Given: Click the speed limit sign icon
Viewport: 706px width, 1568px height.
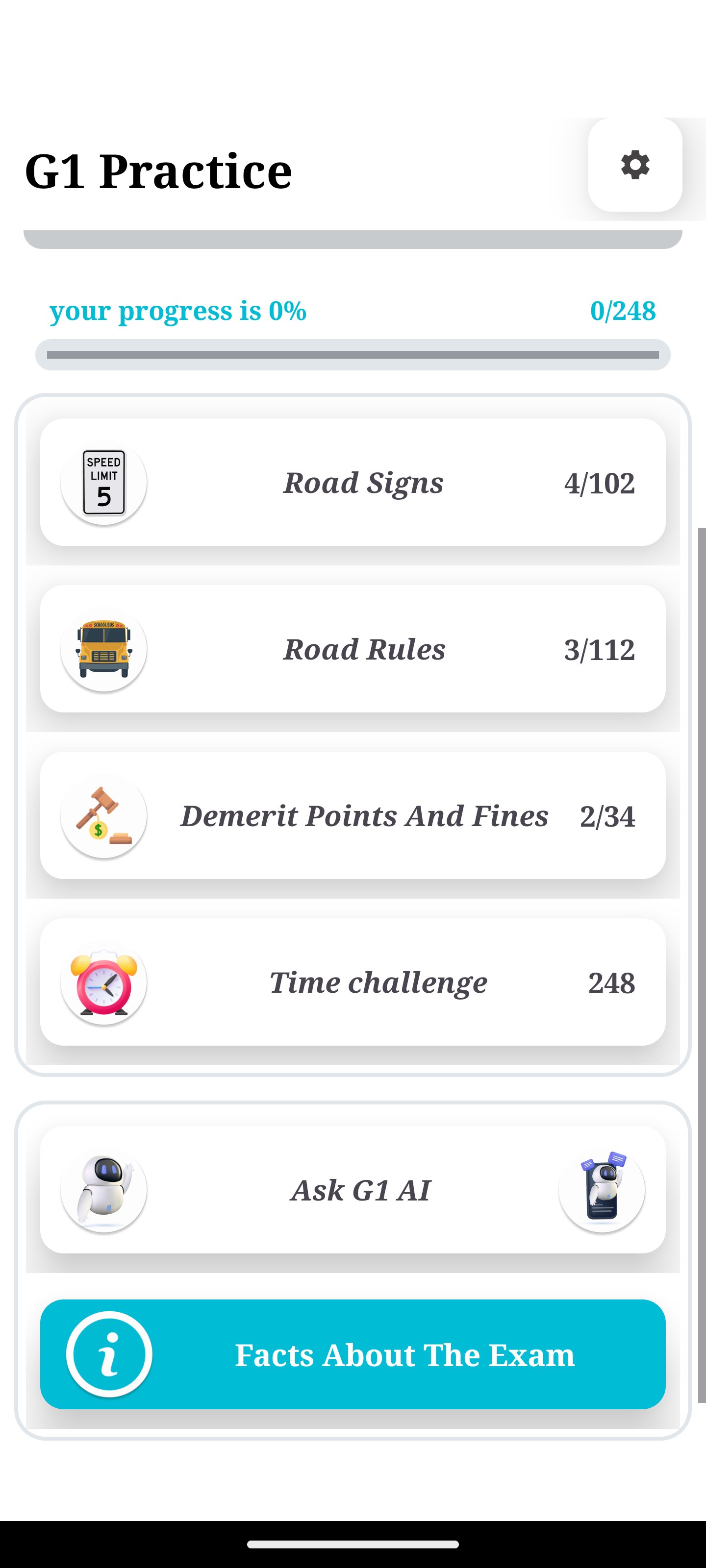Looking at the screenshot, I should click(x=103, y=482).
